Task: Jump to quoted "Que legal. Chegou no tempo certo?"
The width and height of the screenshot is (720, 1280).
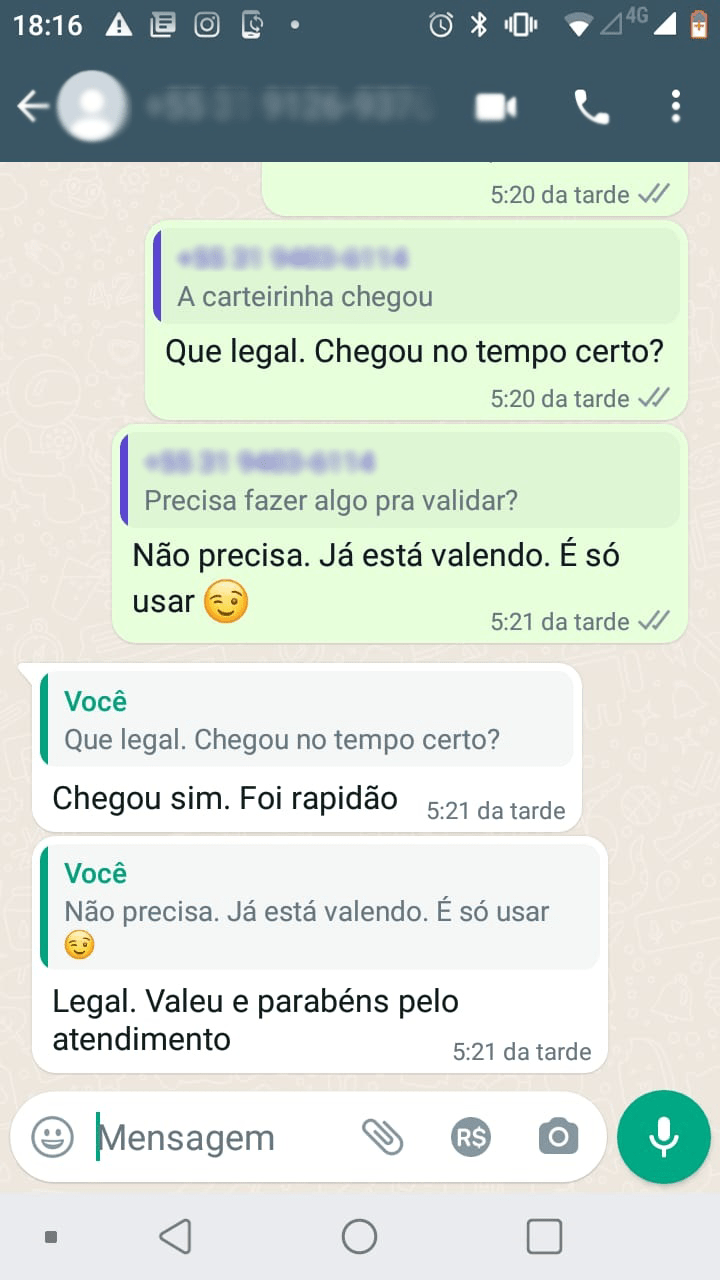Action: [307, 720]
